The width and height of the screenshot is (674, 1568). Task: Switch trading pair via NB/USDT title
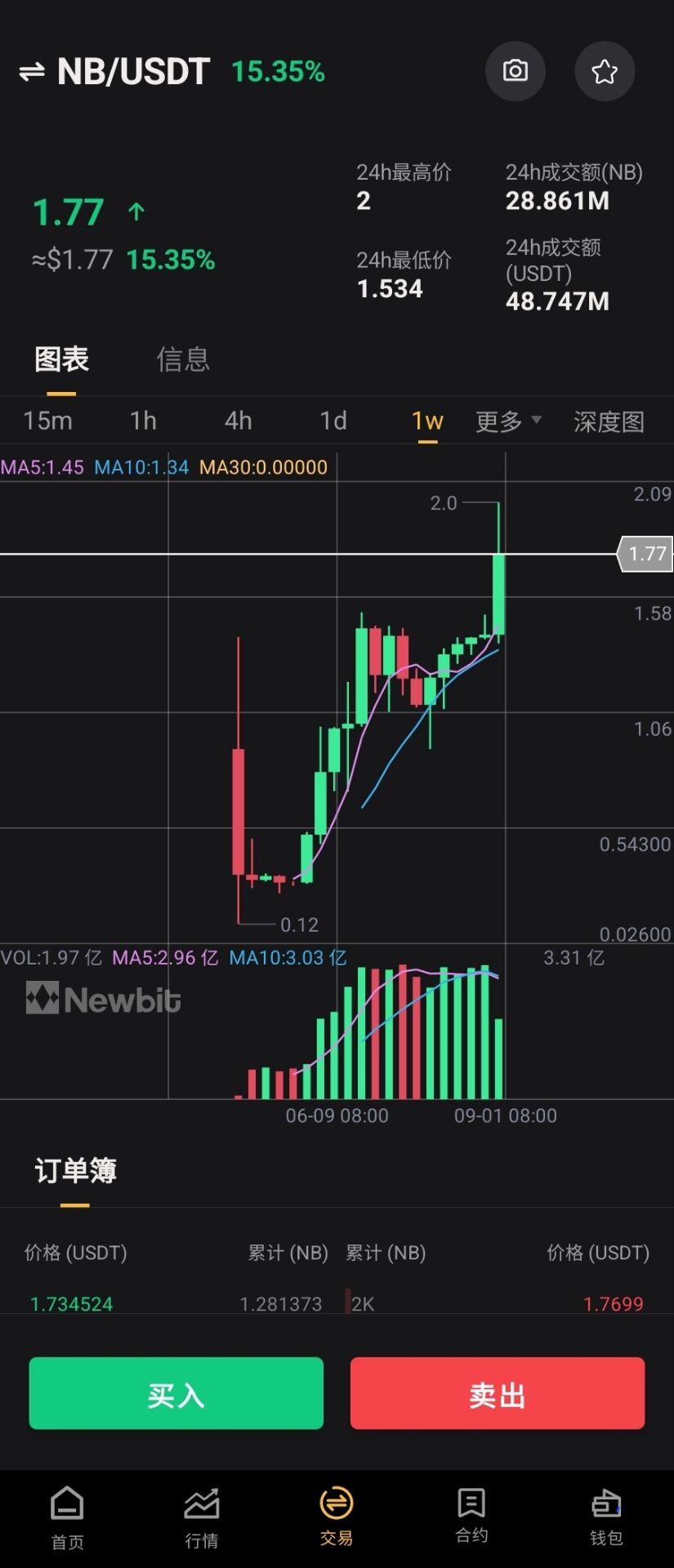(115, 72)
